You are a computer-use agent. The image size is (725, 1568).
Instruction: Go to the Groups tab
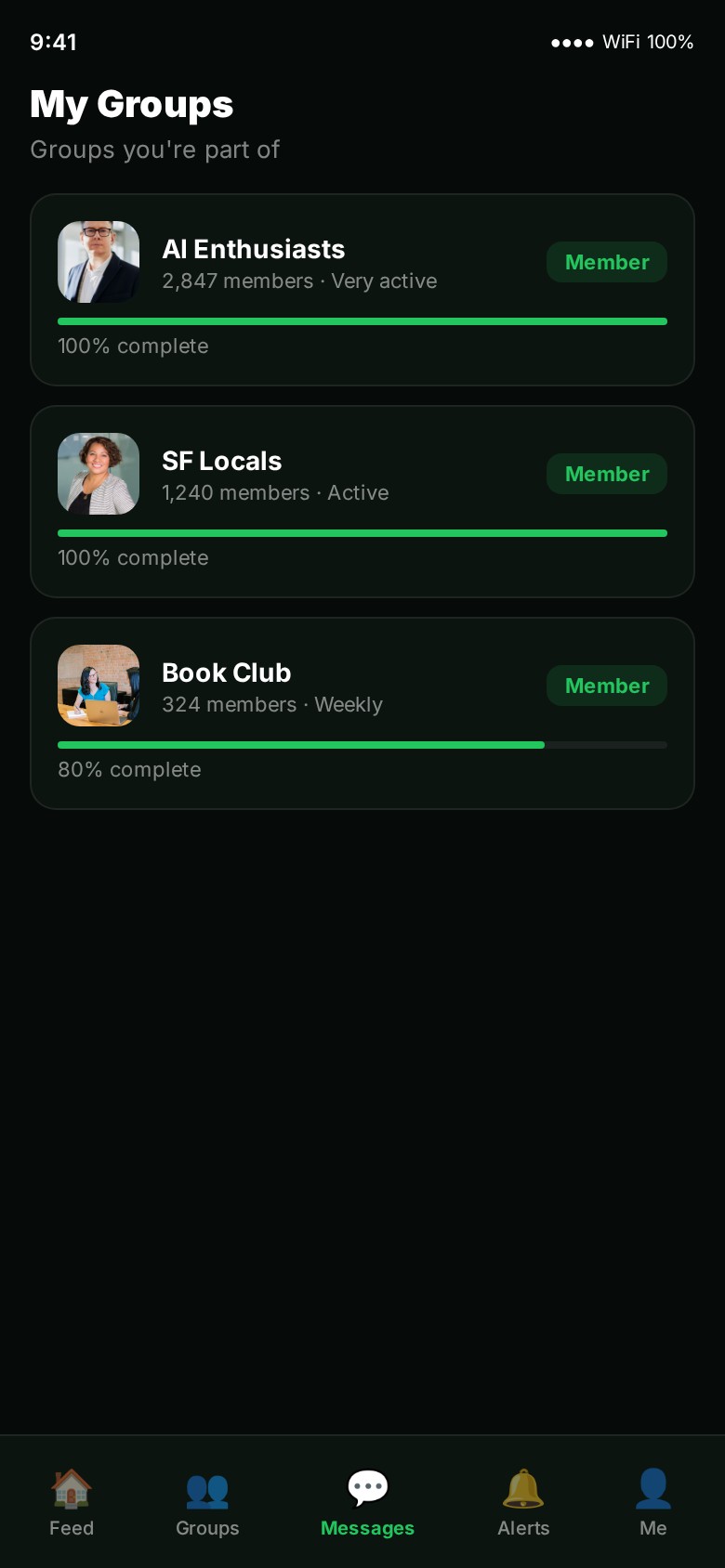pyautogui.click(x=207, y=1503)
